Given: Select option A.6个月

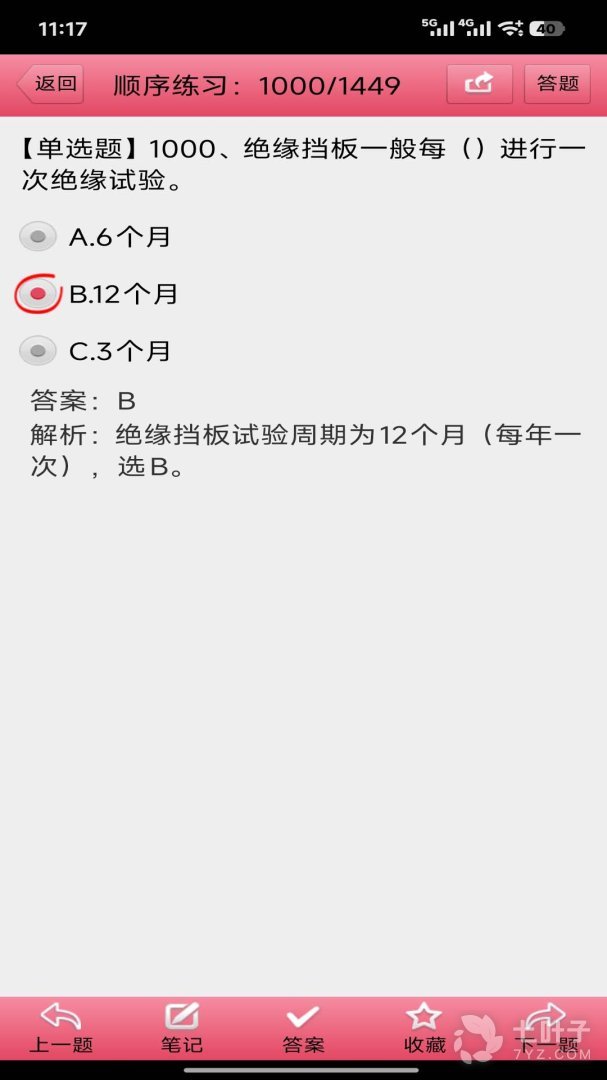Looking at the screenshot, I should tap(95, 237).
